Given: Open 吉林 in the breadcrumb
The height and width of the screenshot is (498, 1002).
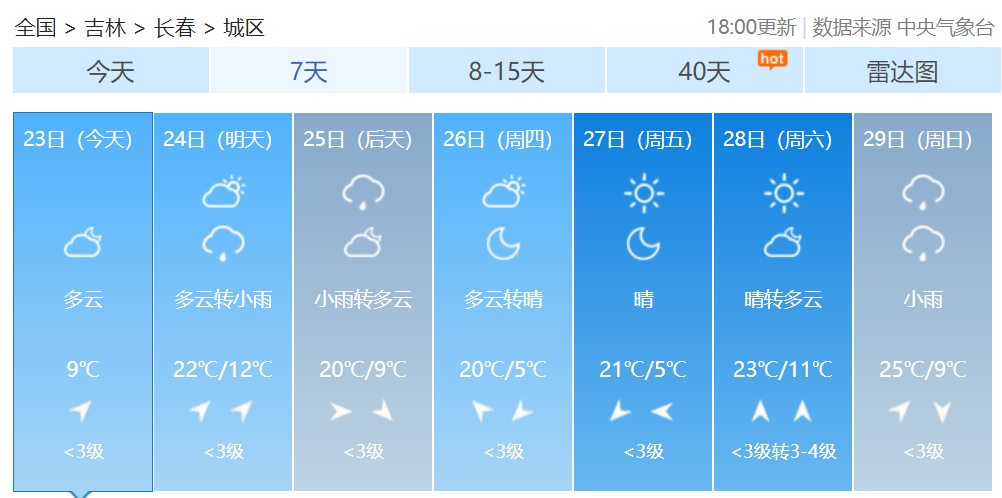Looking at the screenshot, I should [105, 27].
